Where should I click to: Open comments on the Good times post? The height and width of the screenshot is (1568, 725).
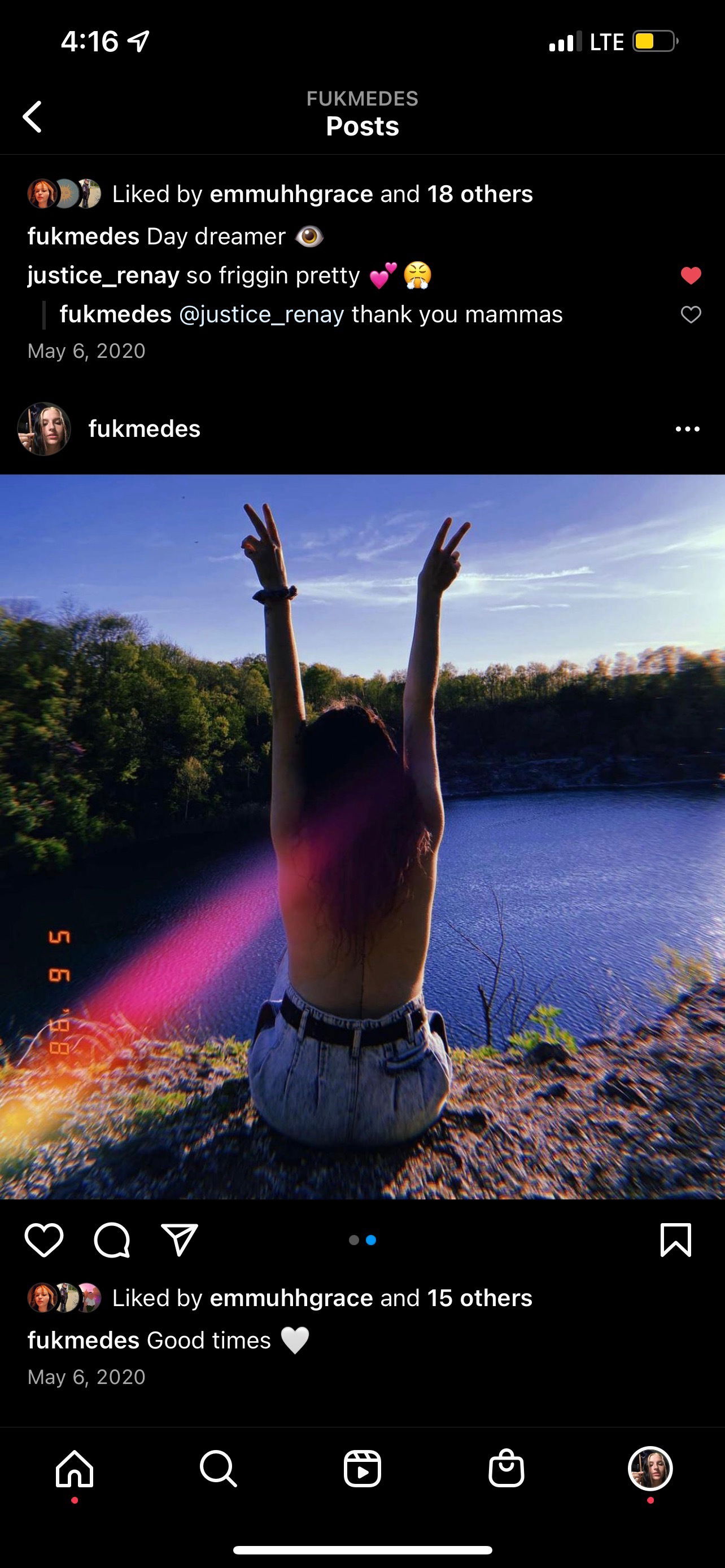(112, 1240)
